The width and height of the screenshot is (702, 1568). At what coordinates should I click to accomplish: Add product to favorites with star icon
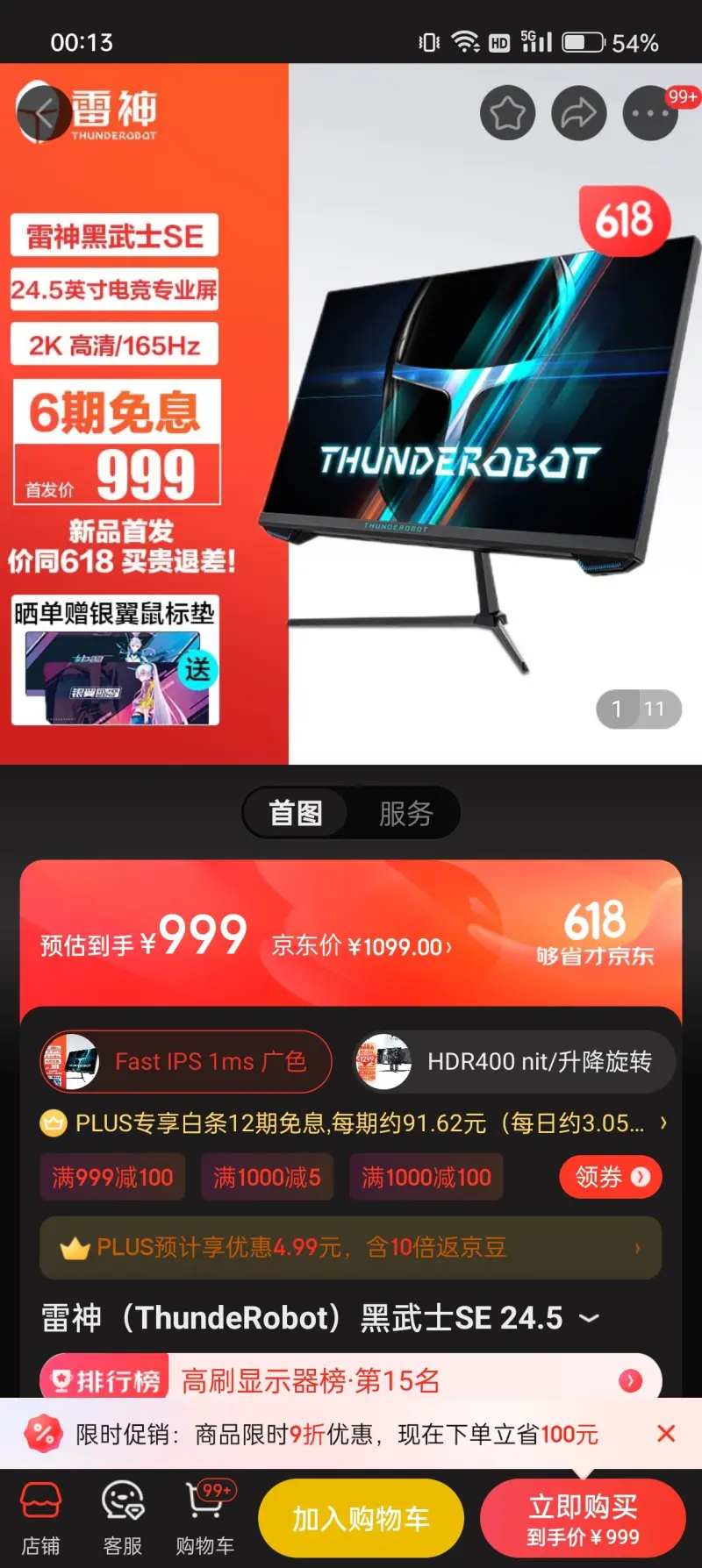point(507,113)
